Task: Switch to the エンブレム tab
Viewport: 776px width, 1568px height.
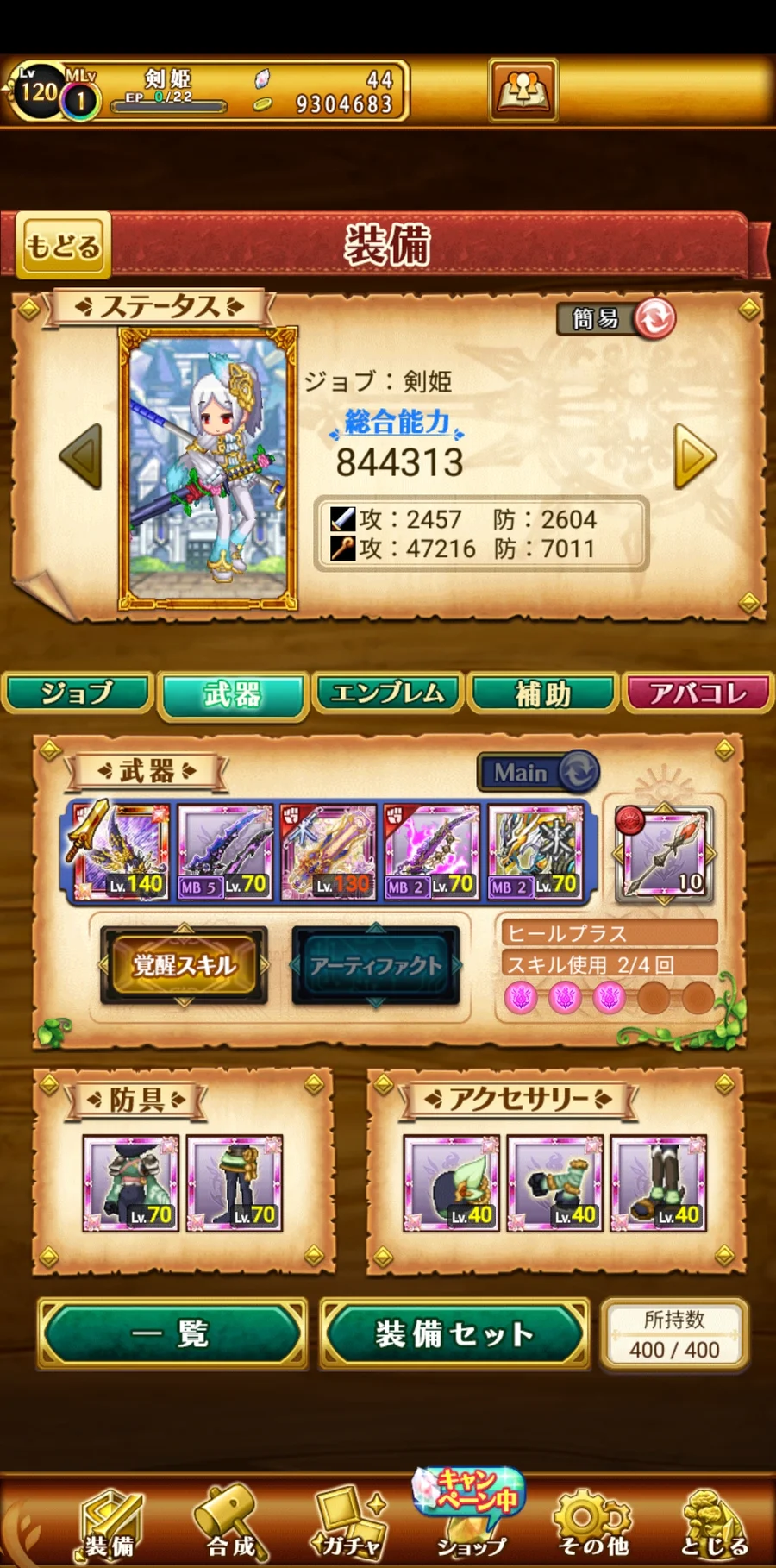Action: click(x=388, y=693)
